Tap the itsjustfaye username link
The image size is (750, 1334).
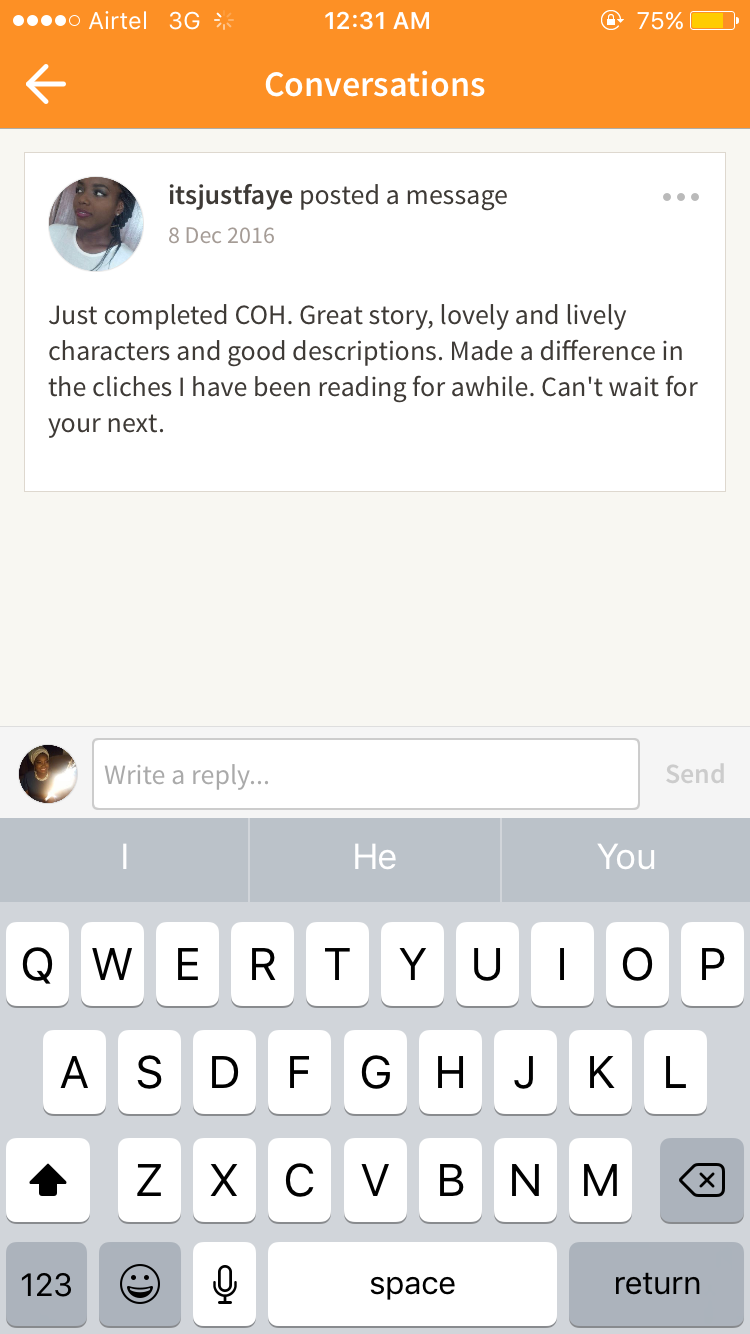click(231, 195)
